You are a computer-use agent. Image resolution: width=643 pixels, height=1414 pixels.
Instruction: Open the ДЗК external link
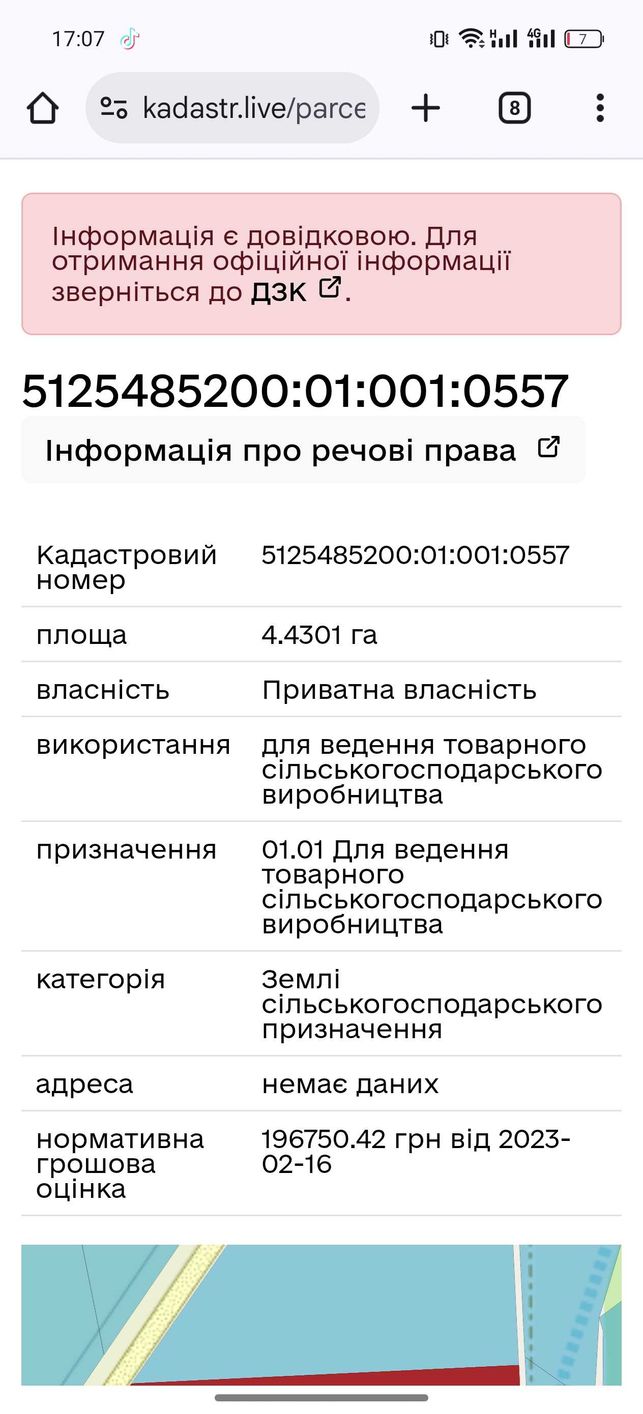(x=297, y=291)
